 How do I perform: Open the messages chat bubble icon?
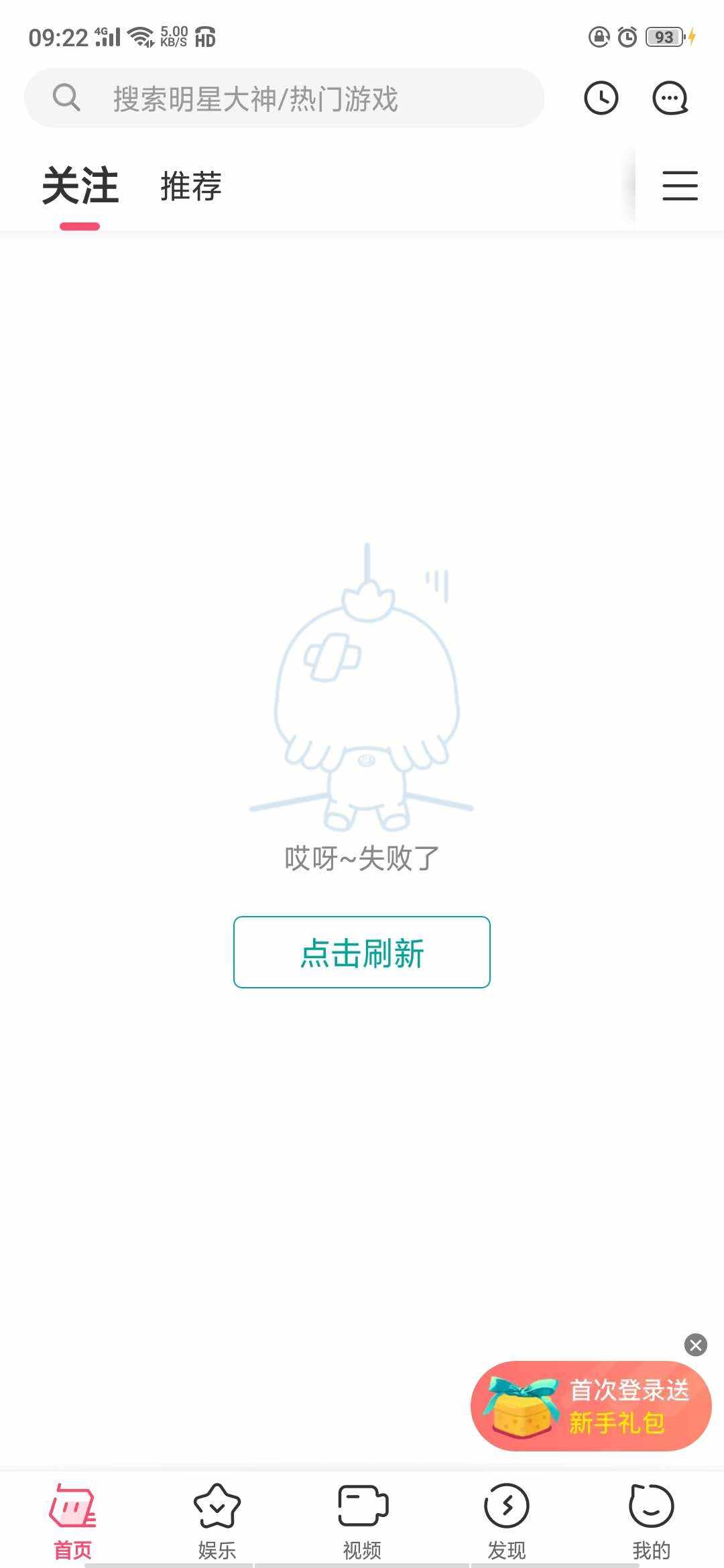670,99
